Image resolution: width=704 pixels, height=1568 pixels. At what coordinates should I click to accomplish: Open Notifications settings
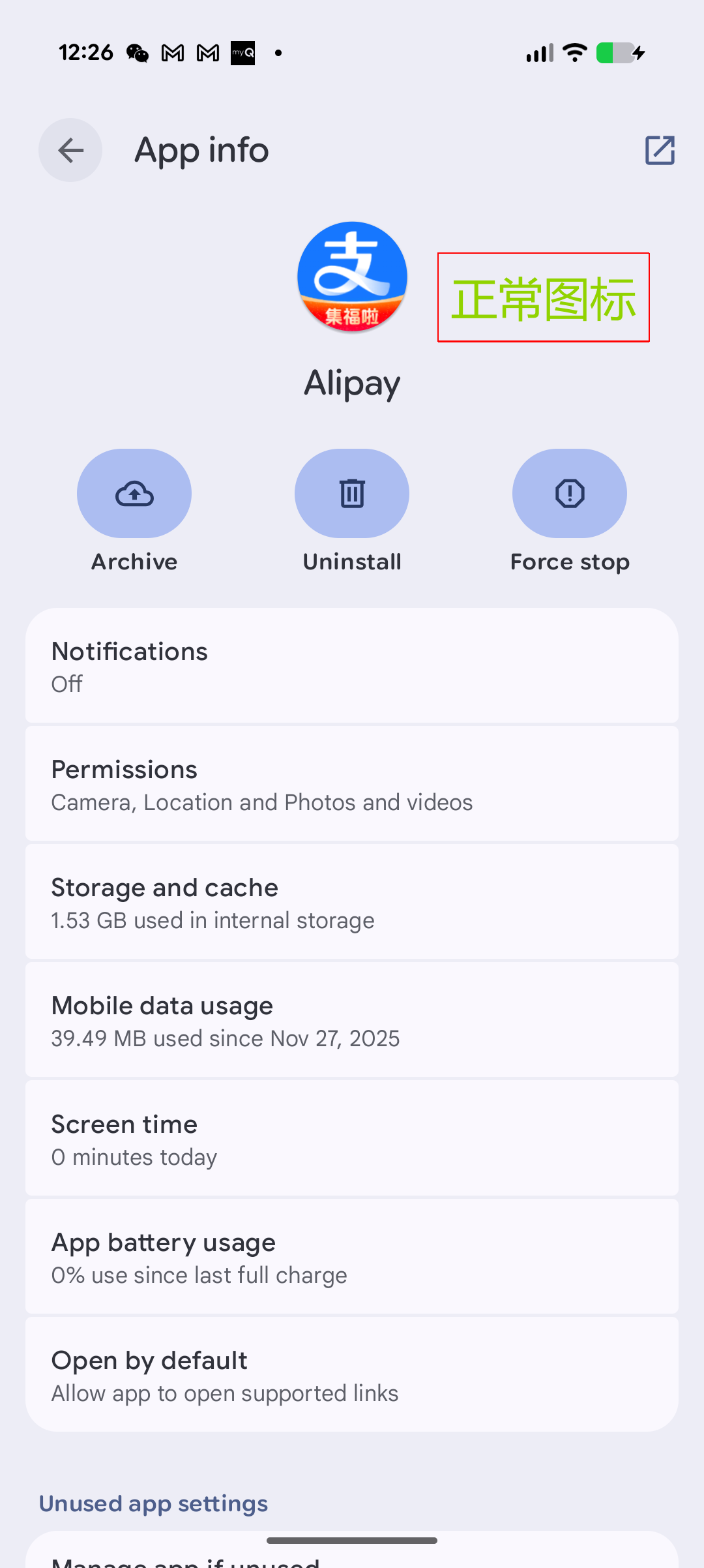[x=352, y=666]
